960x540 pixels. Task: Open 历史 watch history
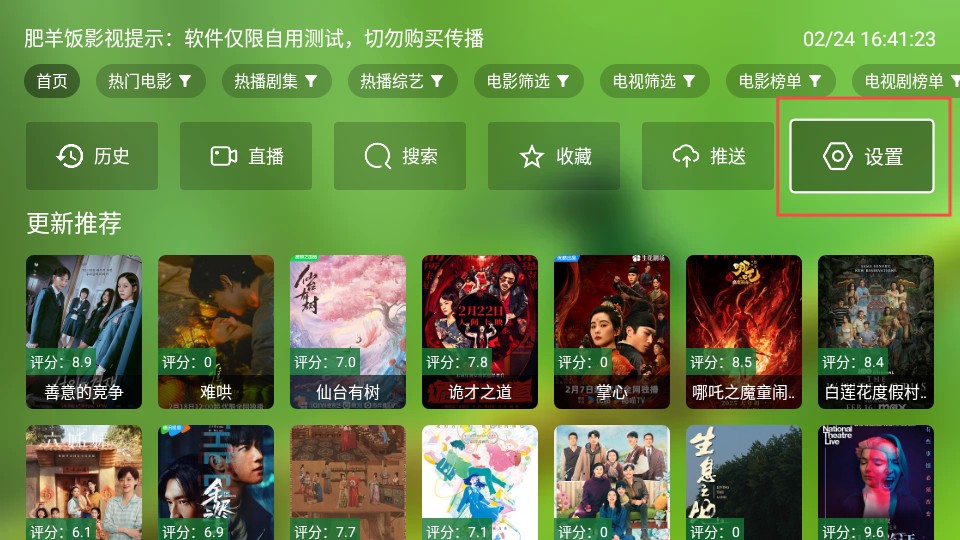tap(92, 156)
